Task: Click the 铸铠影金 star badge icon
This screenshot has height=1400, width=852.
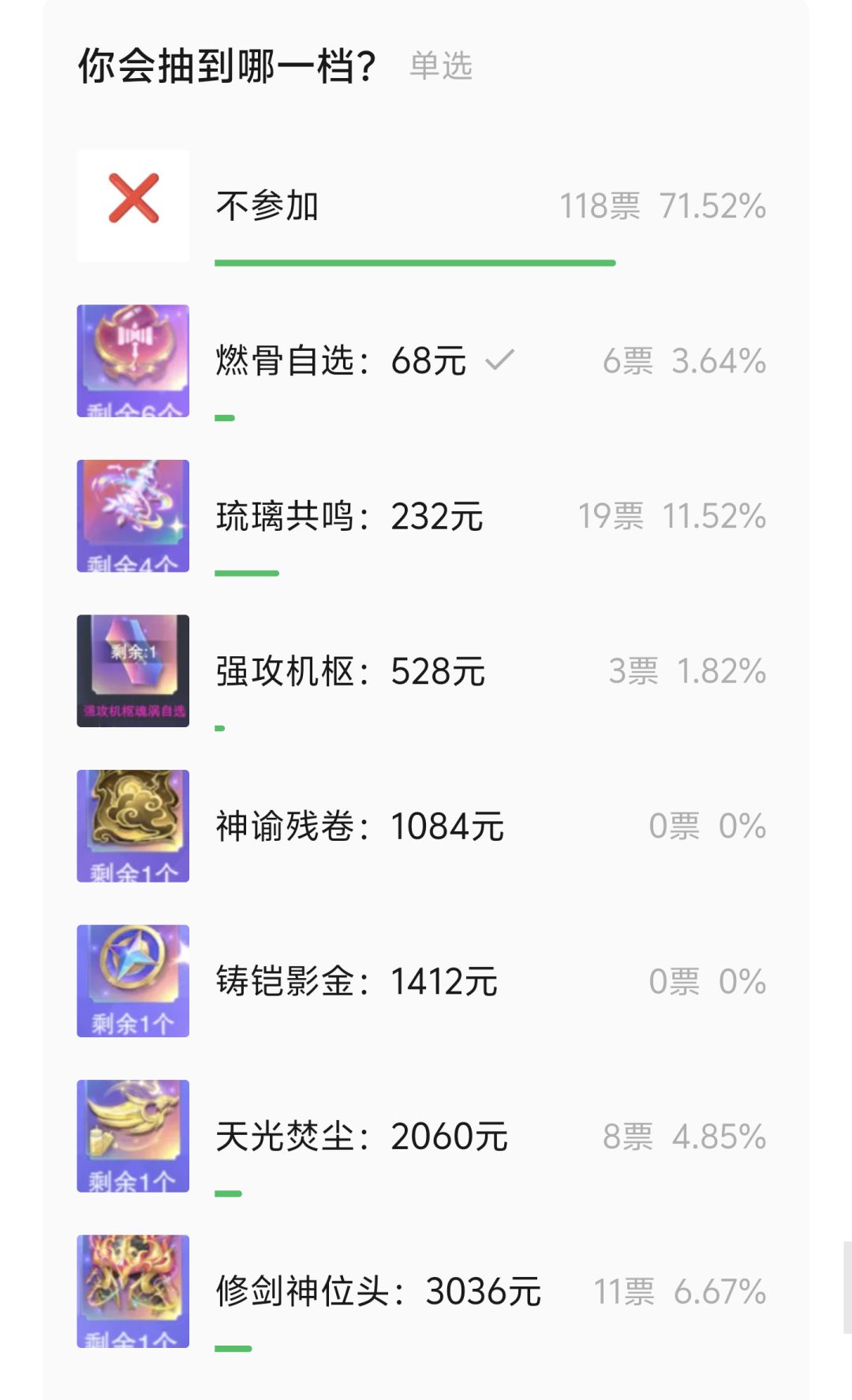Action: [133, 979]
